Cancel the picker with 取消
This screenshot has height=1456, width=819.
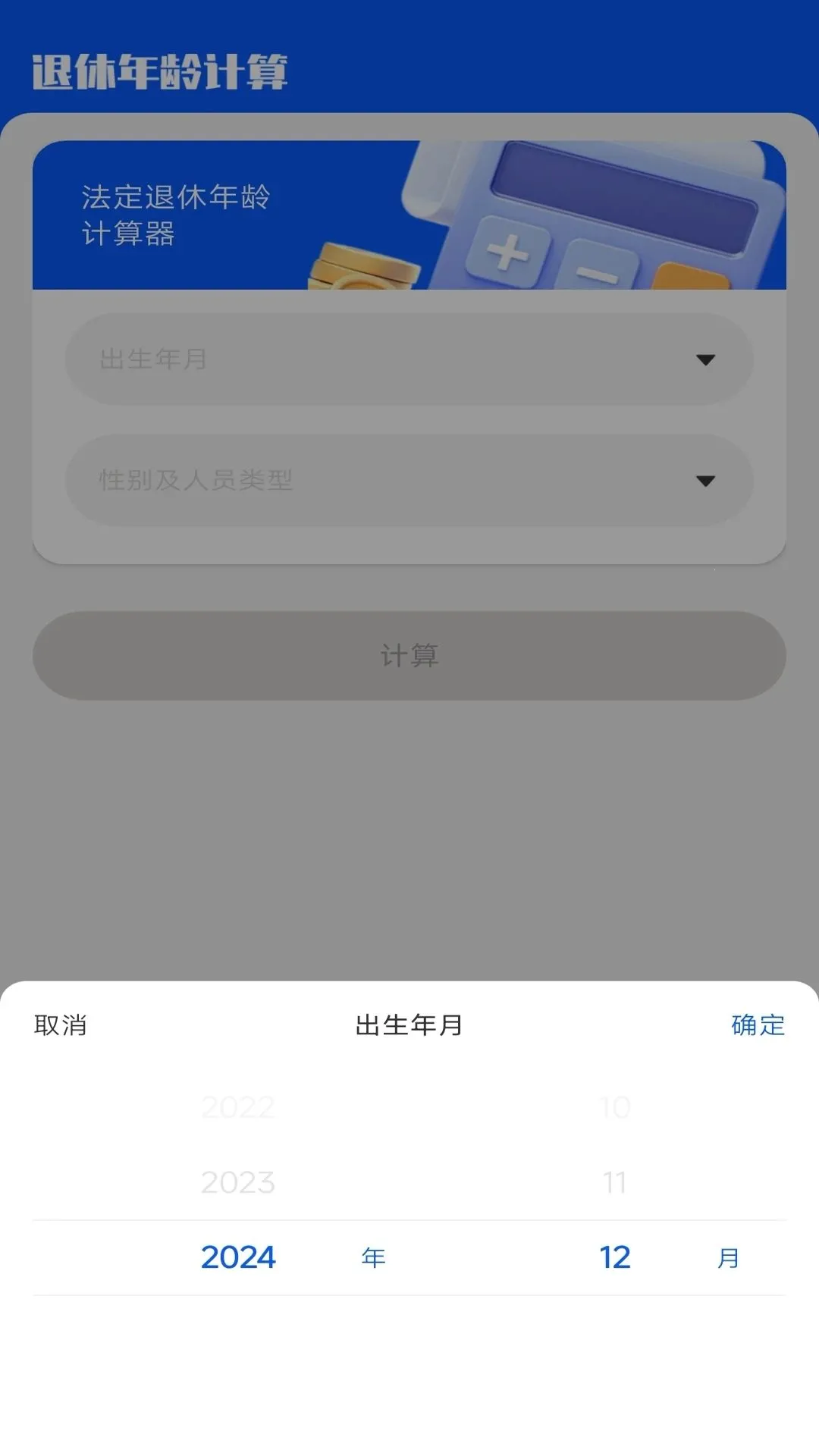click(x=59, y=1025)
